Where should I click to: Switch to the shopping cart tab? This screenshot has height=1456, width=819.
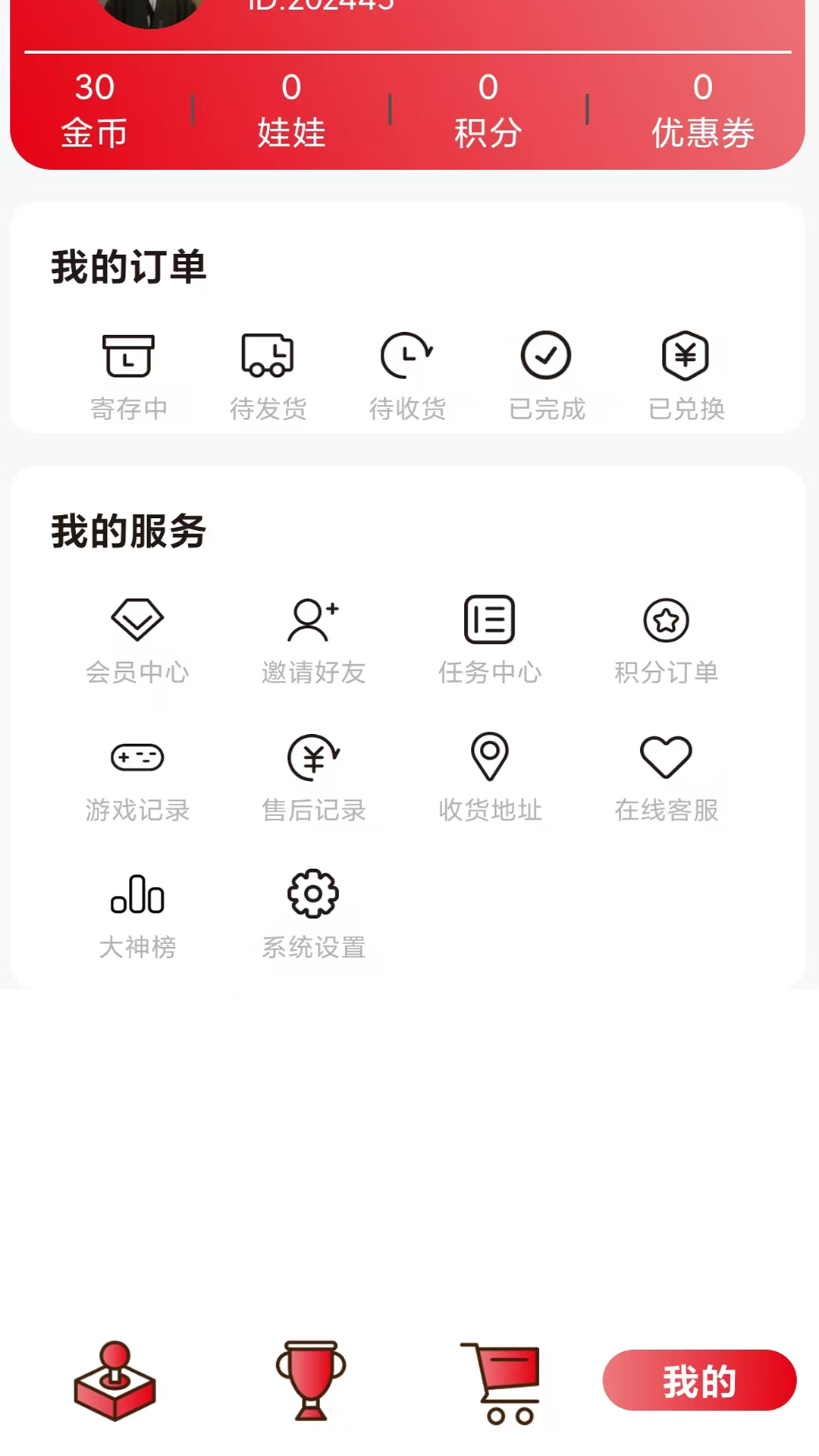coord(503,1381)
